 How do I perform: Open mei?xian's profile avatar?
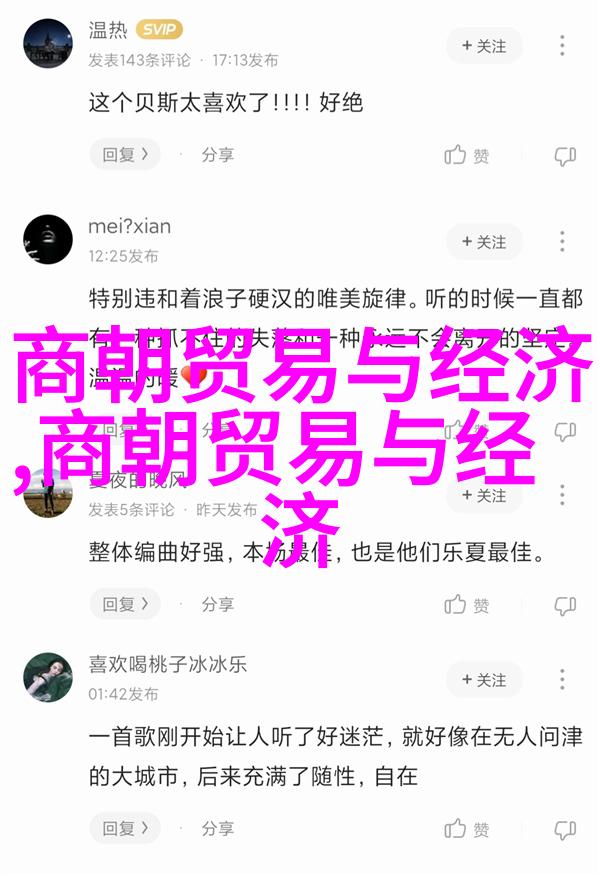pos(48,240)
